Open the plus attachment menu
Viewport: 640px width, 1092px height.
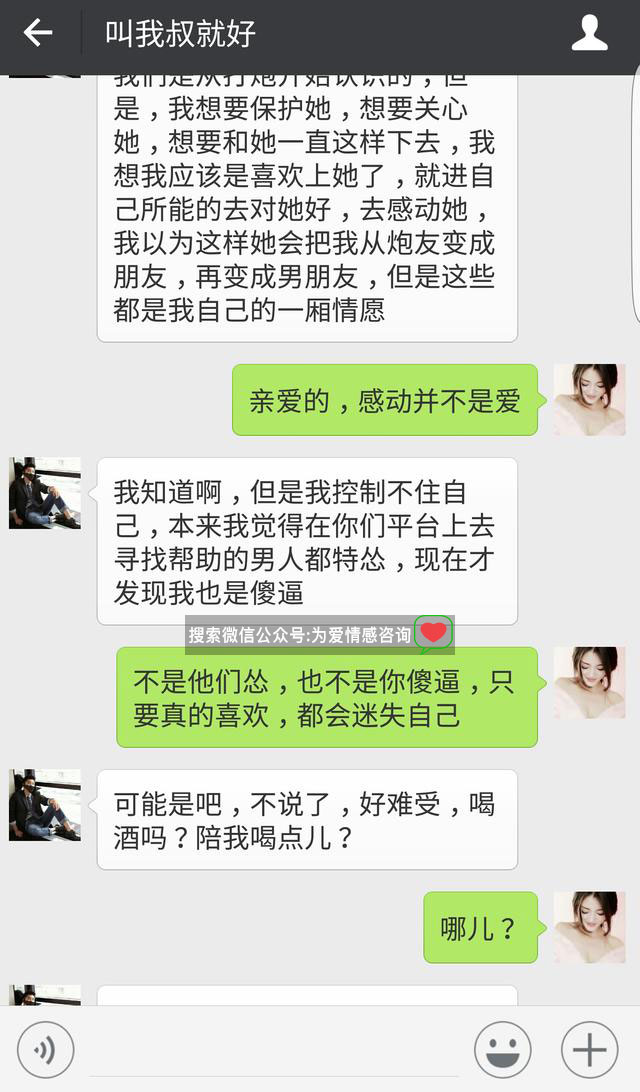pos(589,1050)
